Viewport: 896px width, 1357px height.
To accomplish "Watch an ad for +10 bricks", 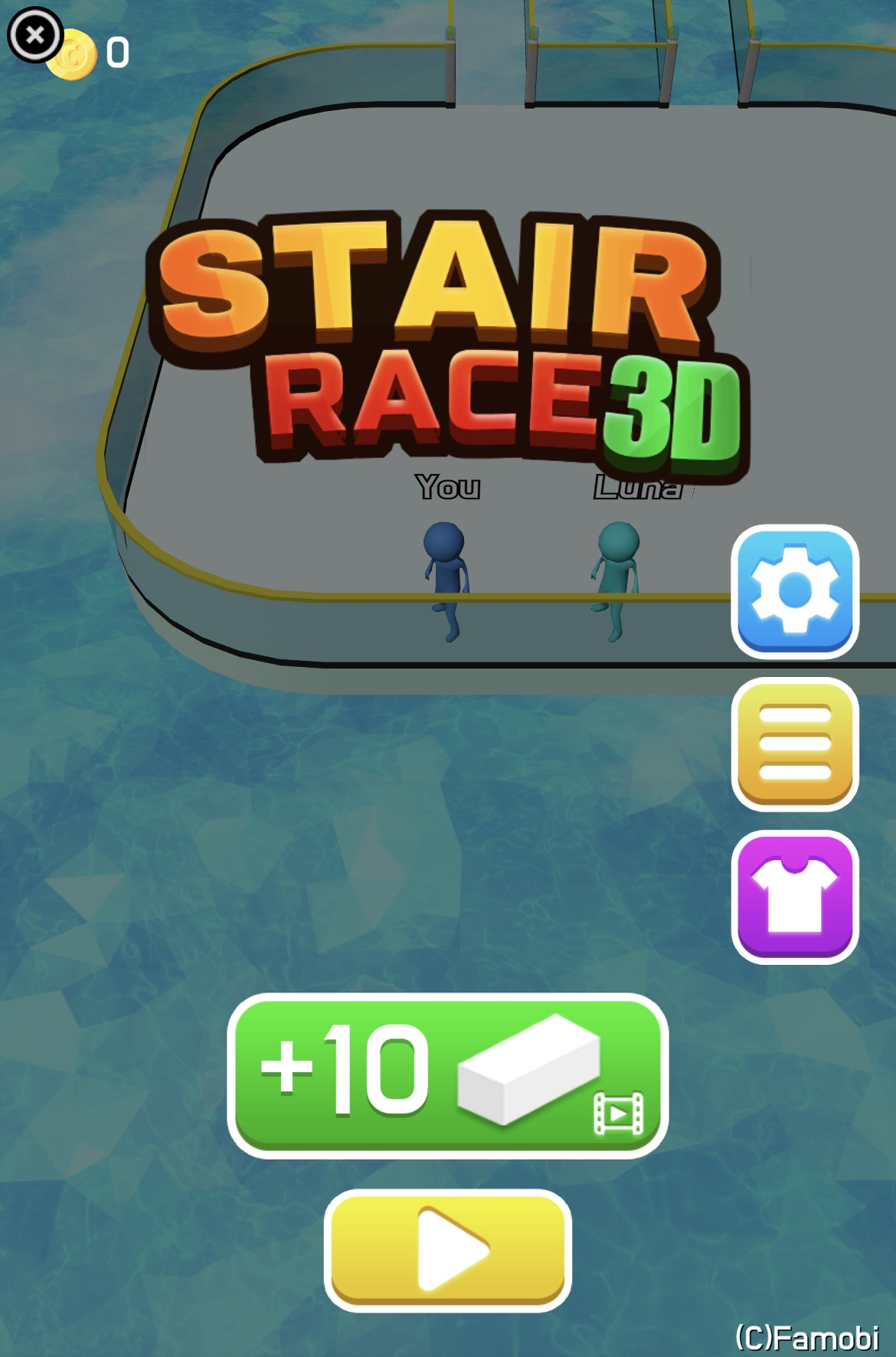I will tap(448, 1074).
